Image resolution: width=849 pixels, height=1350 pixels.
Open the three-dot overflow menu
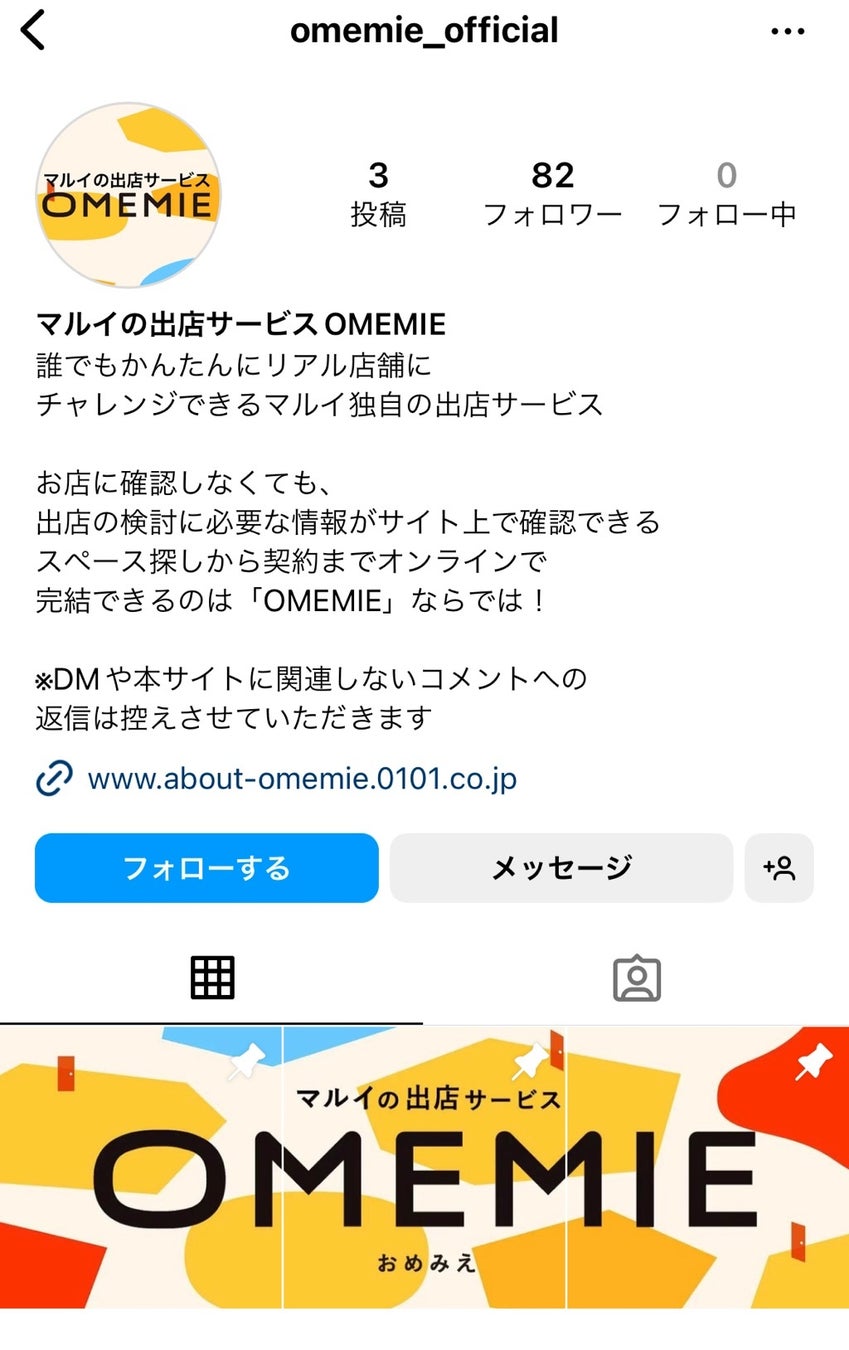787,32
